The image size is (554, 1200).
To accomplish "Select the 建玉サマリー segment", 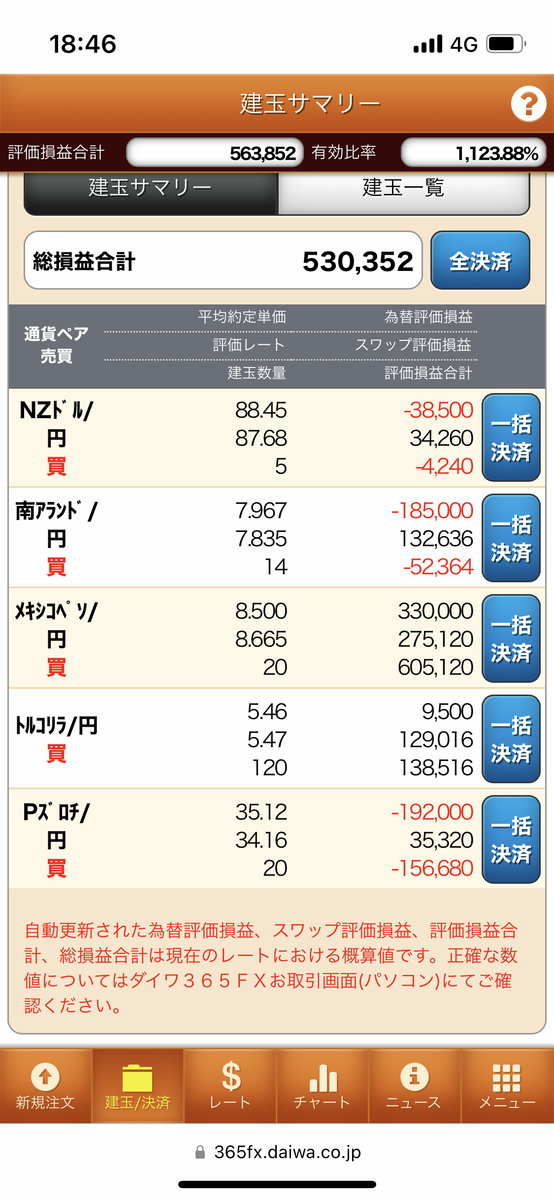I will [x=150, y=188].
